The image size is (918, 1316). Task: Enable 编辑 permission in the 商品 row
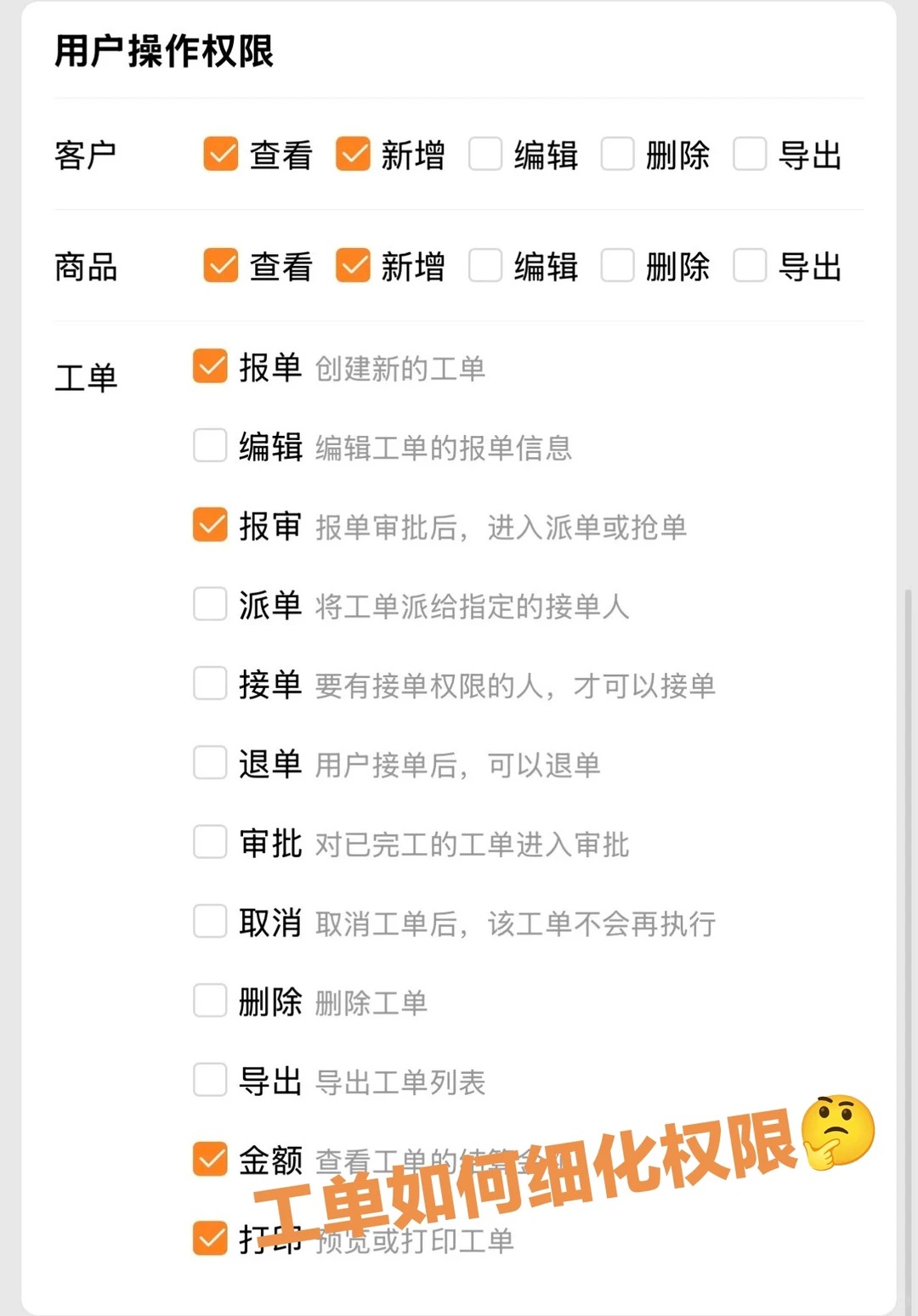[x=484, y=268]
